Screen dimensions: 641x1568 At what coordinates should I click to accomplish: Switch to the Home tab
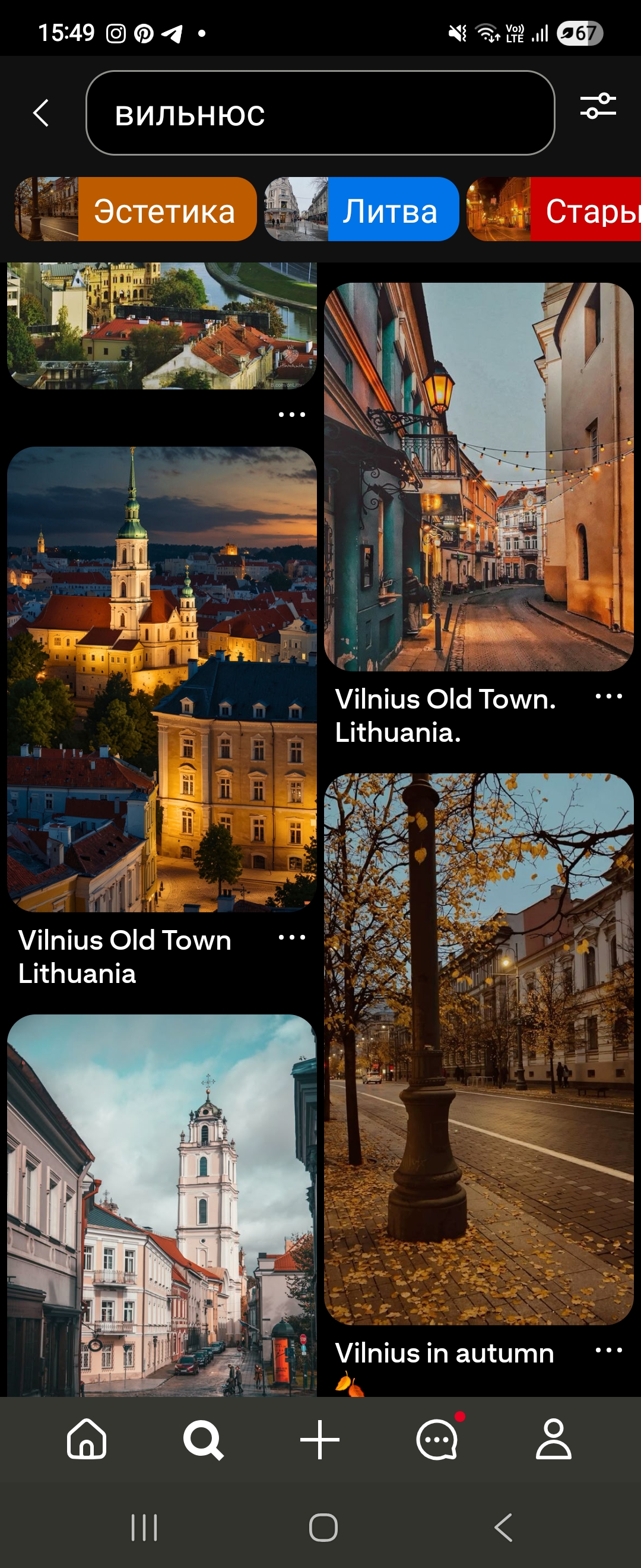[87, 1440]
